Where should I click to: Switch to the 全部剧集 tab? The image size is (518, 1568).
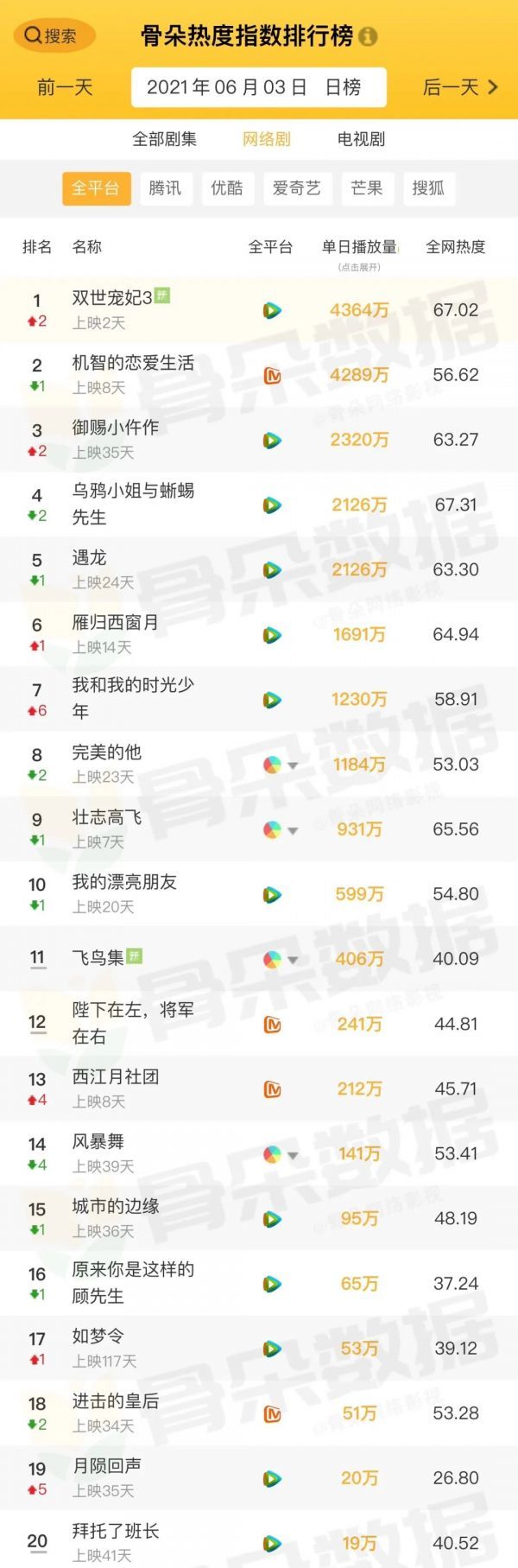click(x=164, y=139)
